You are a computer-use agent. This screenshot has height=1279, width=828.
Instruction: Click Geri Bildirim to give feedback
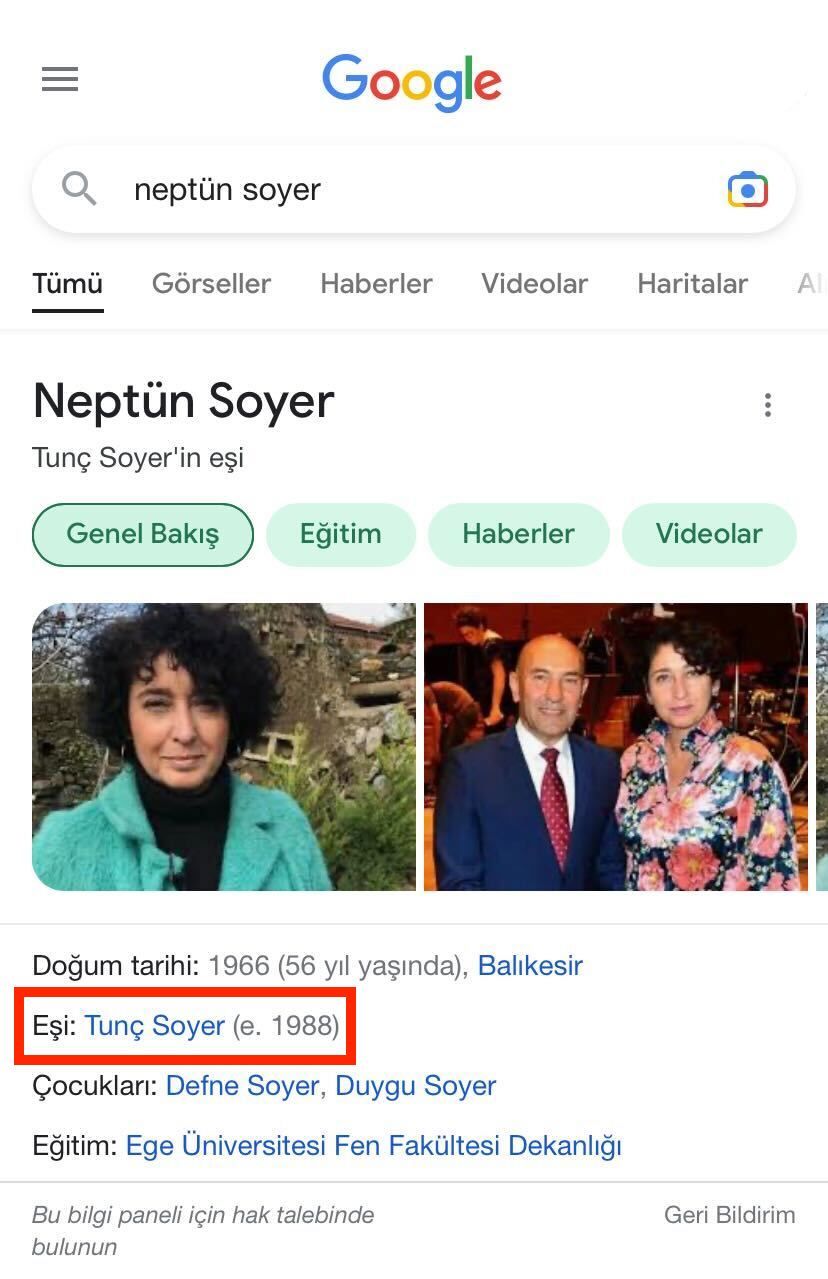pyautogui.click(x=728, y=1215)
